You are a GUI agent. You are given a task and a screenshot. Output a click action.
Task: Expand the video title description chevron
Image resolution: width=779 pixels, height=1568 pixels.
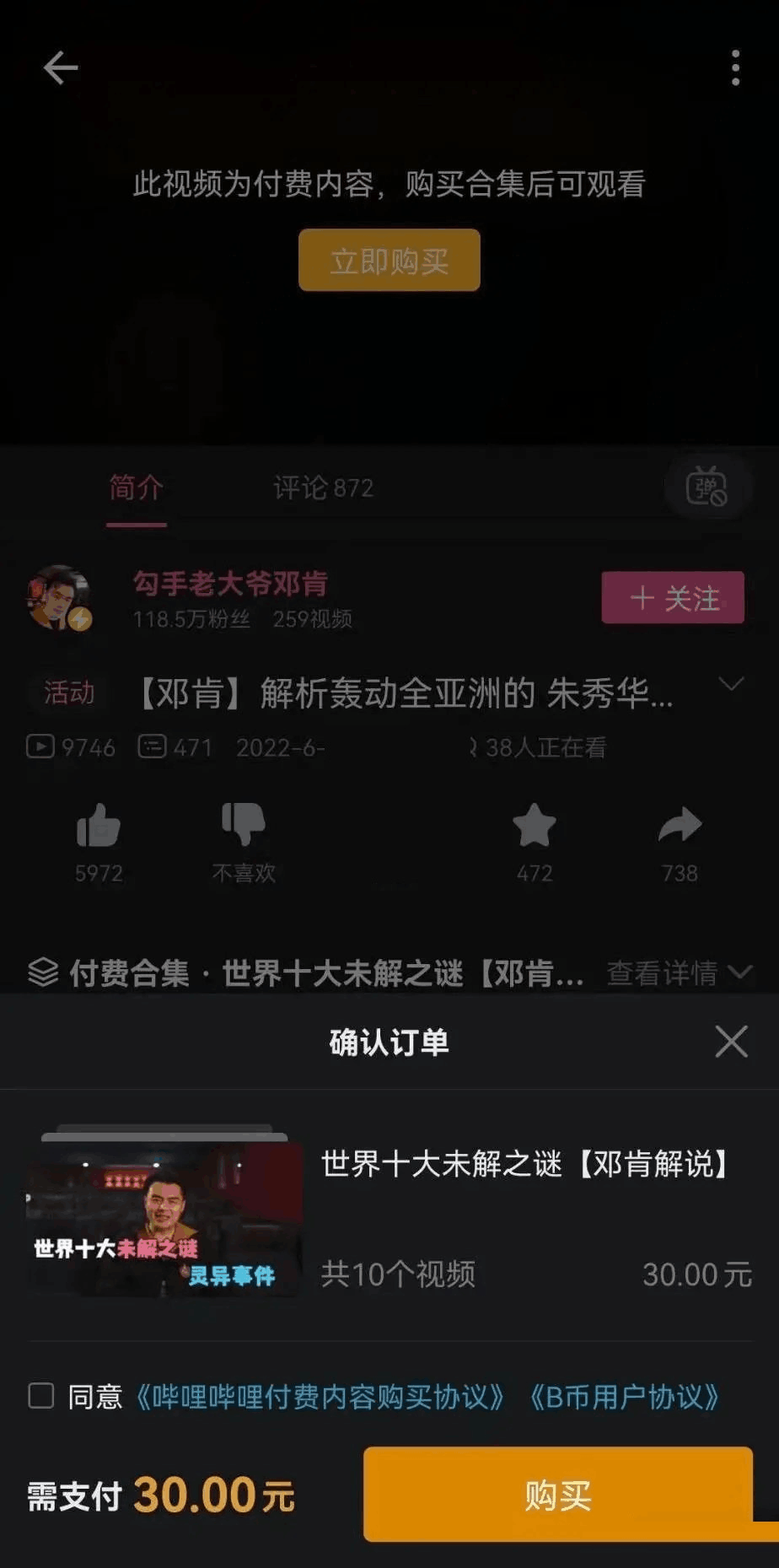(731, 684)
